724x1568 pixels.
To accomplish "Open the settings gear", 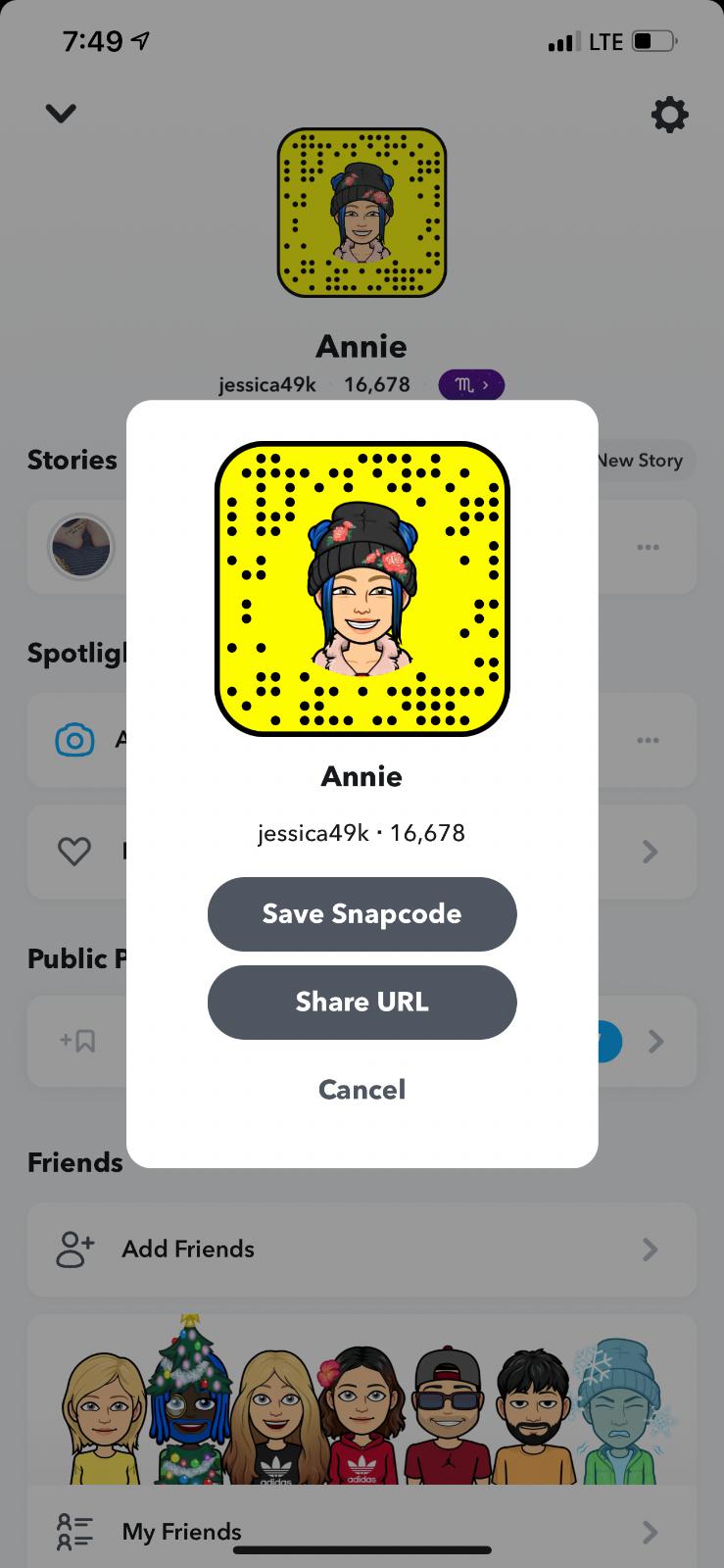I will click(670, 115).
